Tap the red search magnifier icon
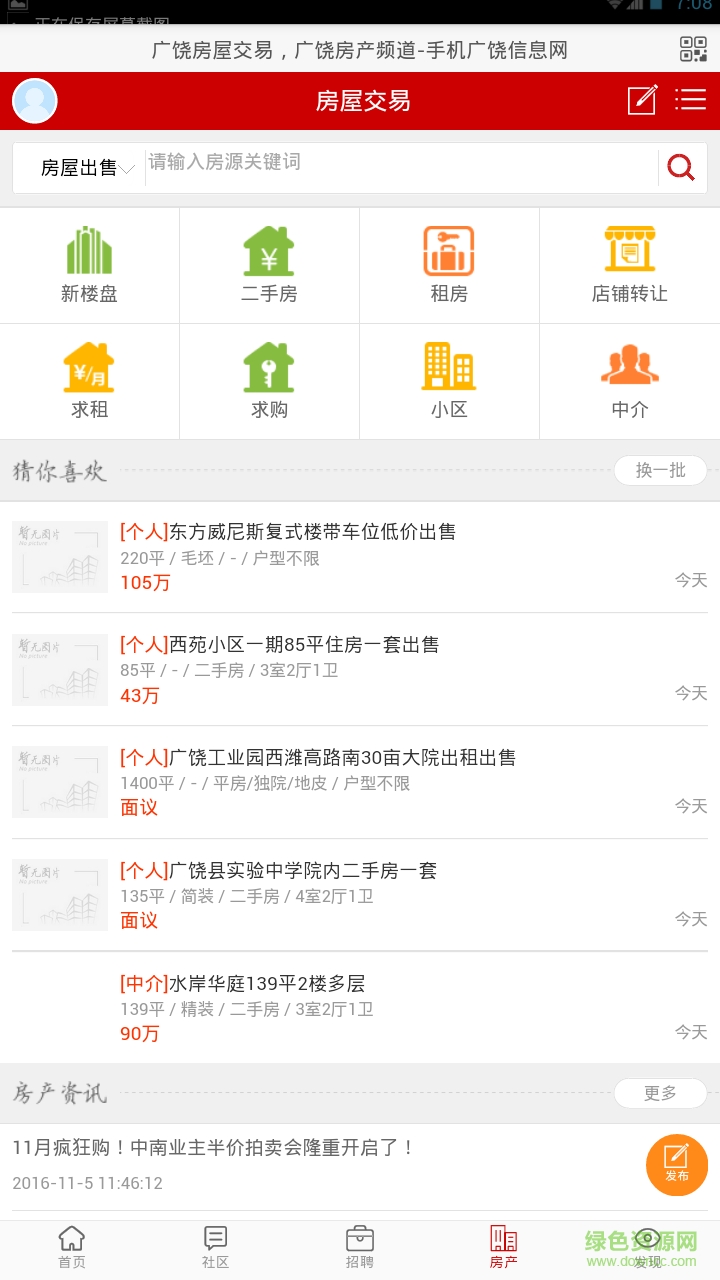 tap(681, 167)
